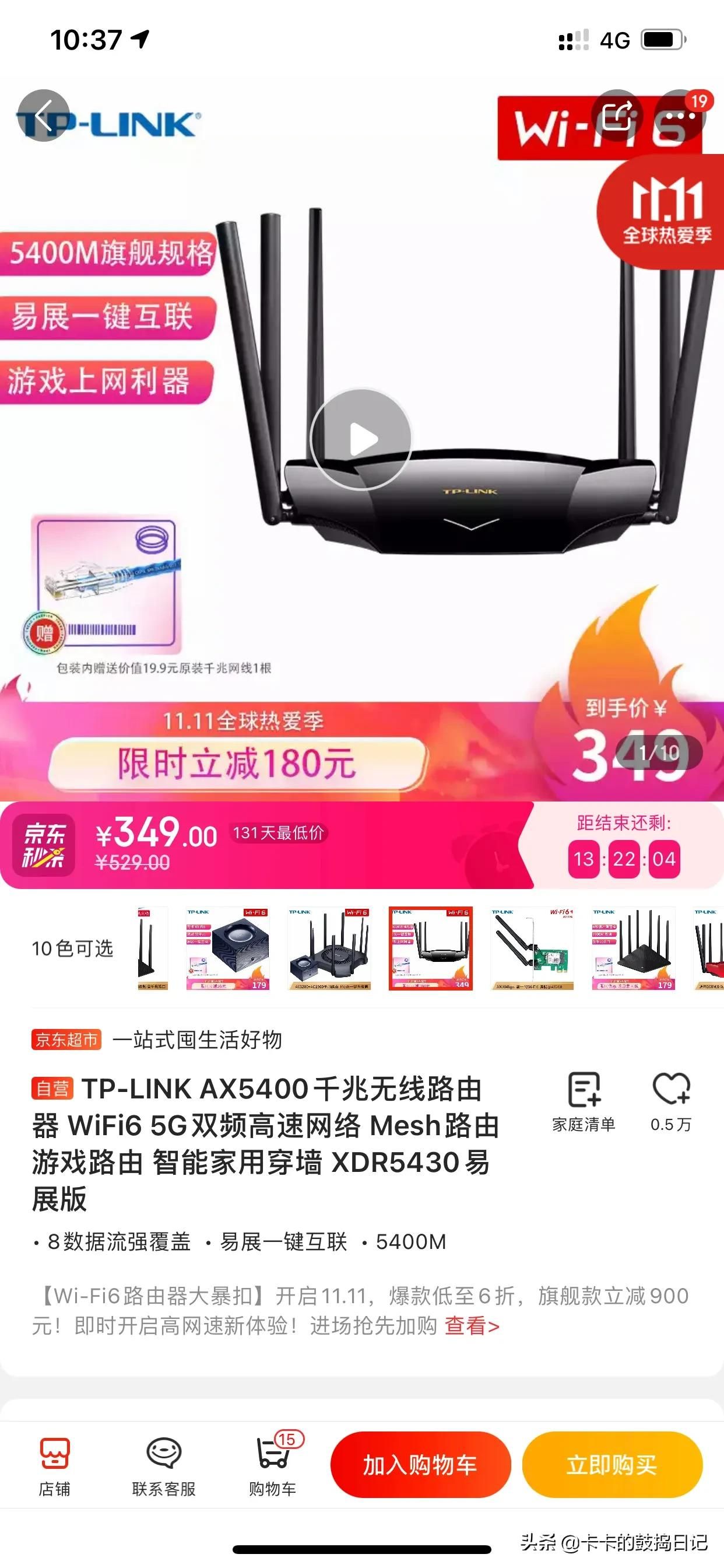Favorite this product with heart icon
Screen dimensions: 724x1568
point(670,1102)
